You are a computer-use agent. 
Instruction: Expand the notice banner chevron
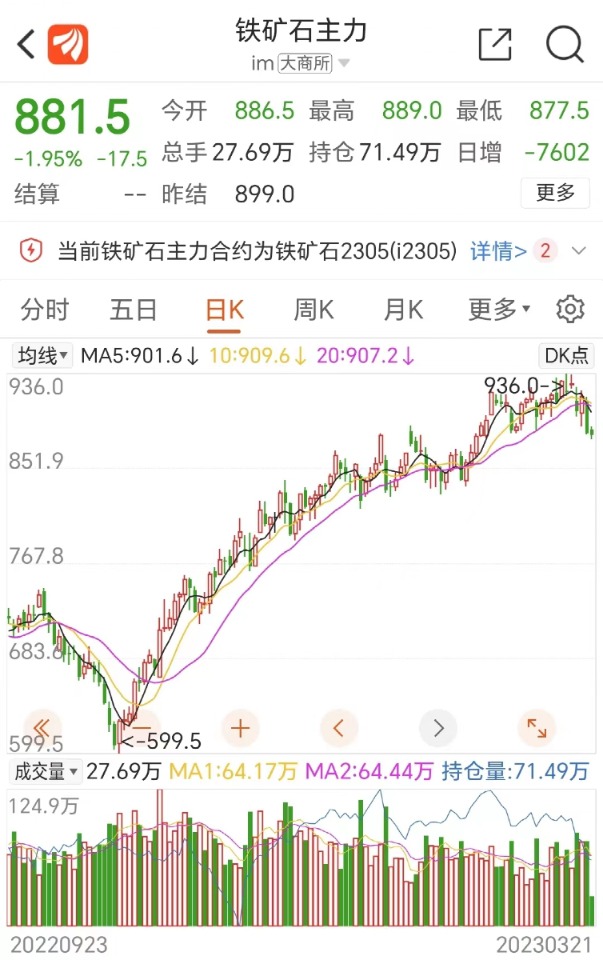click(x=579, y=250)
